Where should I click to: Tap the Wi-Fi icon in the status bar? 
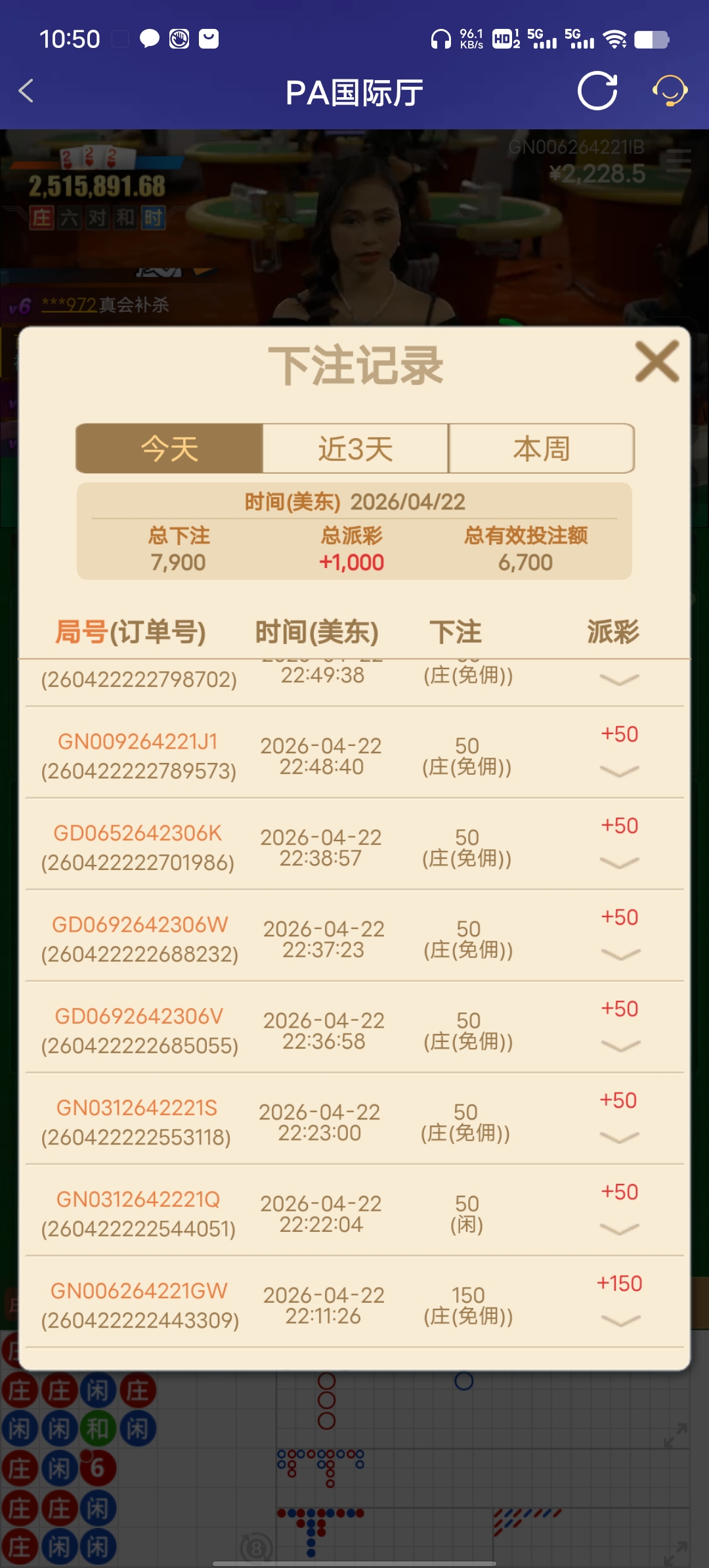pos(614,39)
